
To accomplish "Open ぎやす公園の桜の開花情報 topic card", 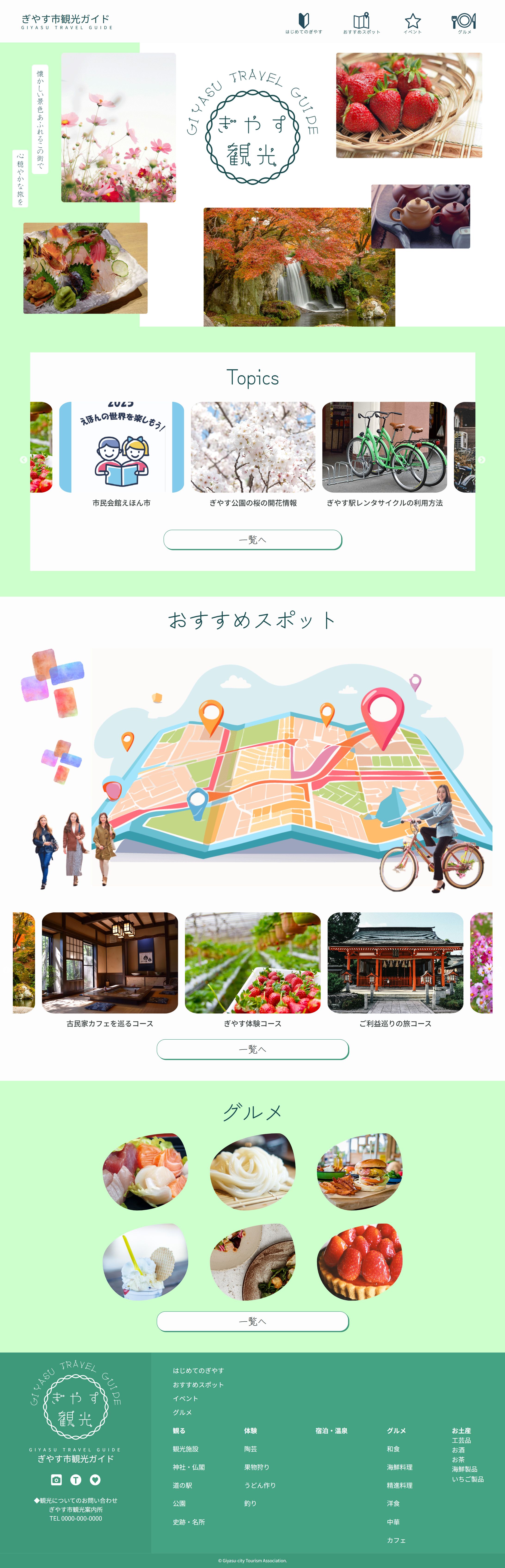I will [x=253, y=453].
